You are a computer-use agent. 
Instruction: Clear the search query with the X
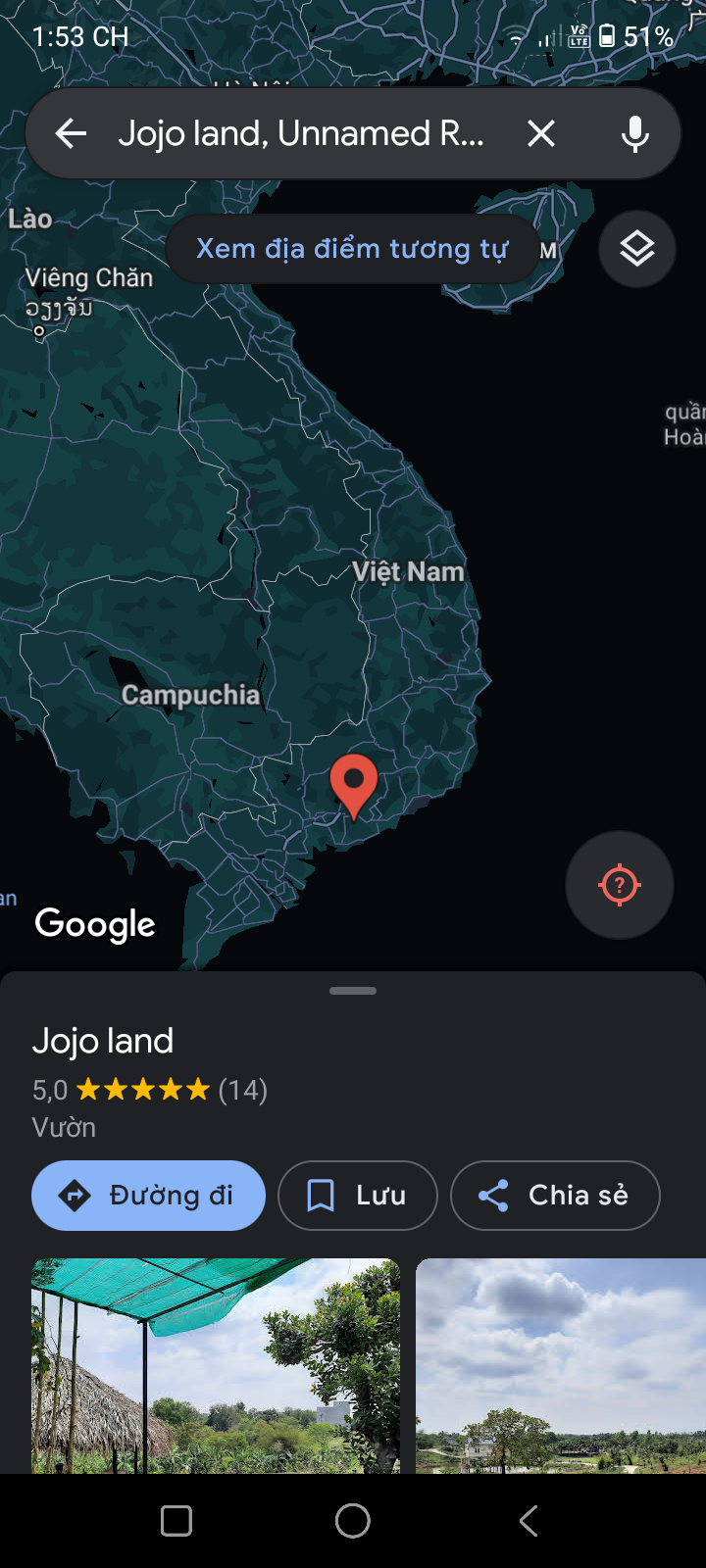541,133
